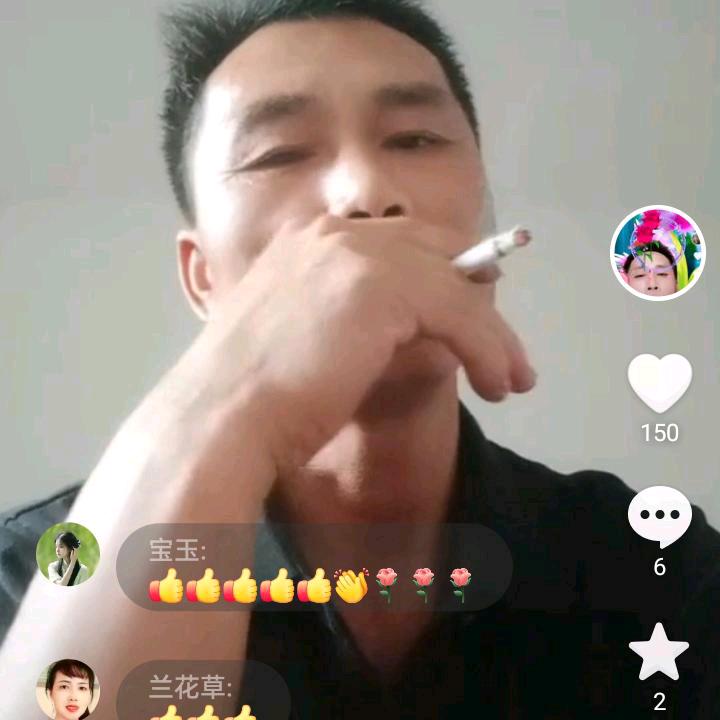Like this video with the heart

659,383
